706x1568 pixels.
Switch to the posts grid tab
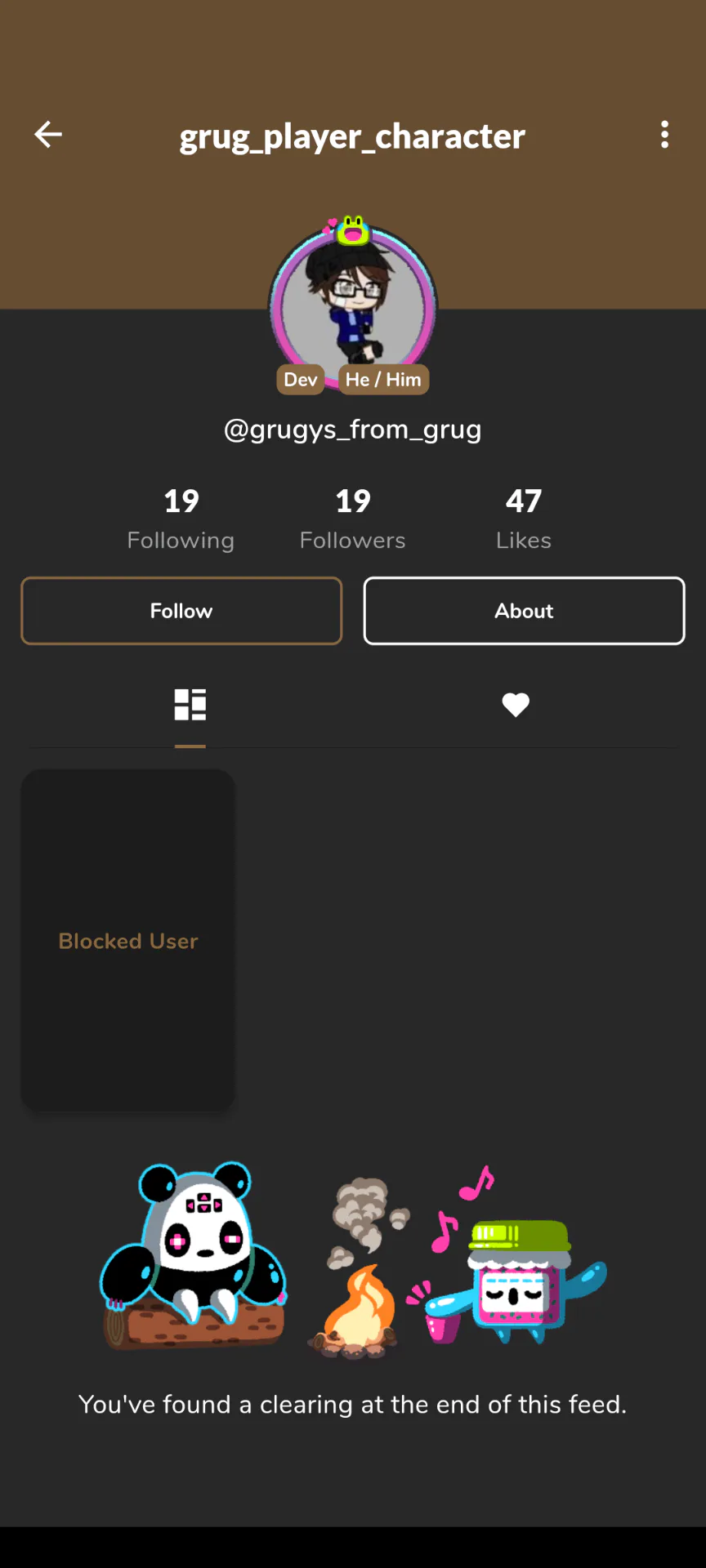coord(190,705)
